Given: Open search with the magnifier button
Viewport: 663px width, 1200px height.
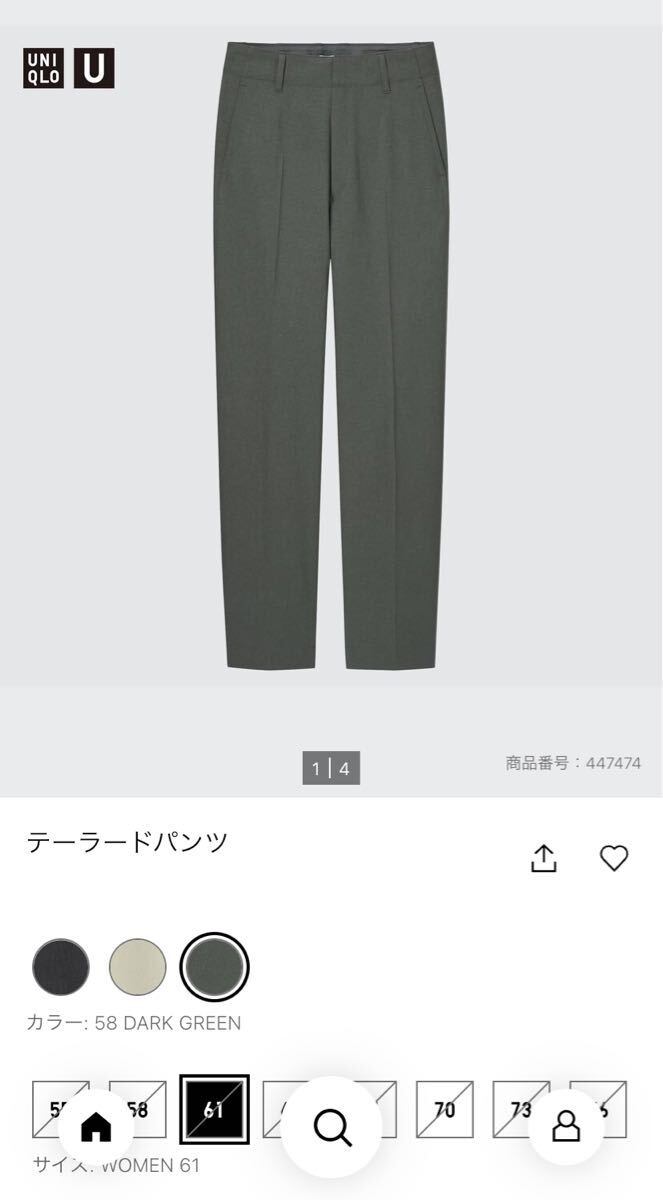Looking at the screenshot, I should tap(331, 1127).
